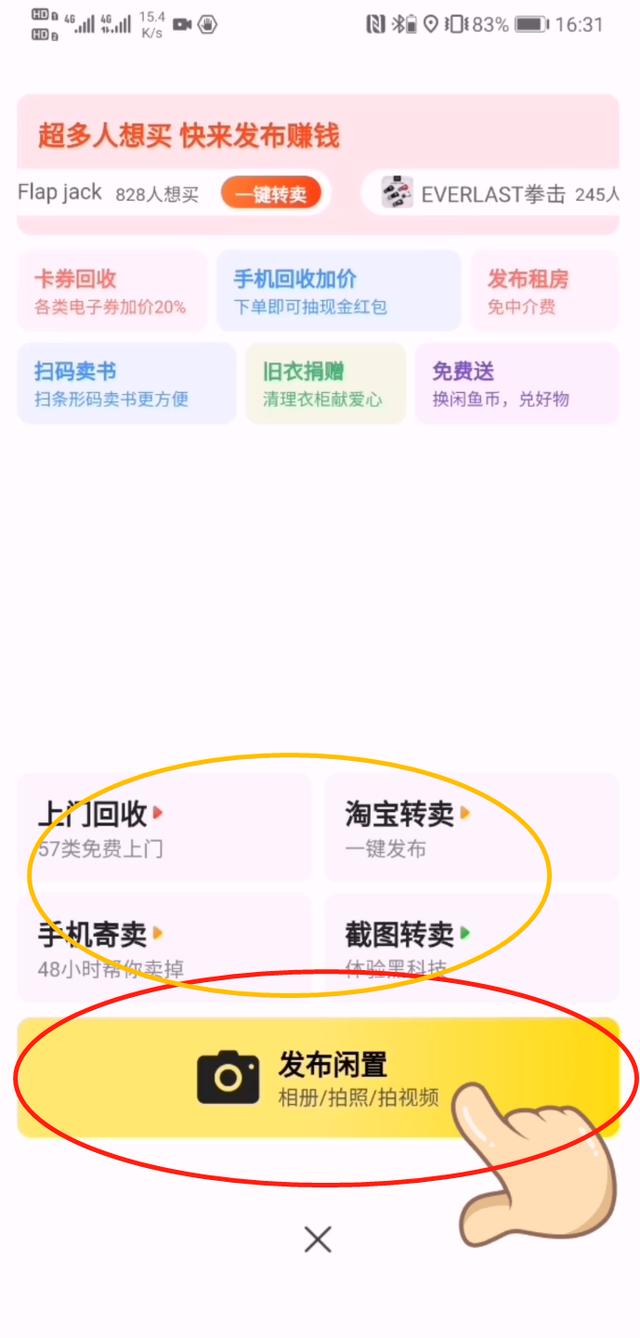Tap 一键转卖 for Flap jack

[x=270, y=194]
